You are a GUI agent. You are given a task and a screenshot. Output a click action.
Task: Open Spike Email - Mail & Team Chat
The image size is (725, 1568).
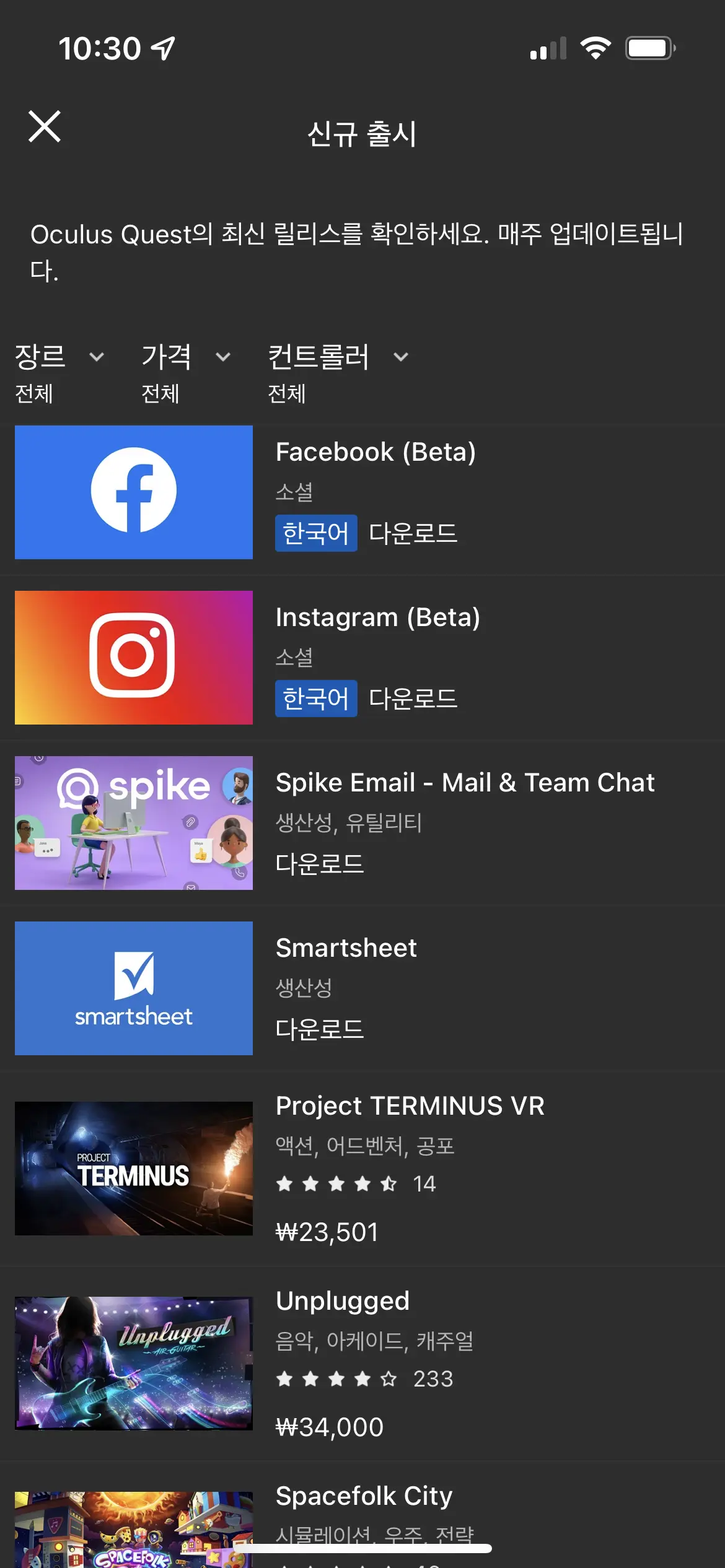(x=465, y=783)
